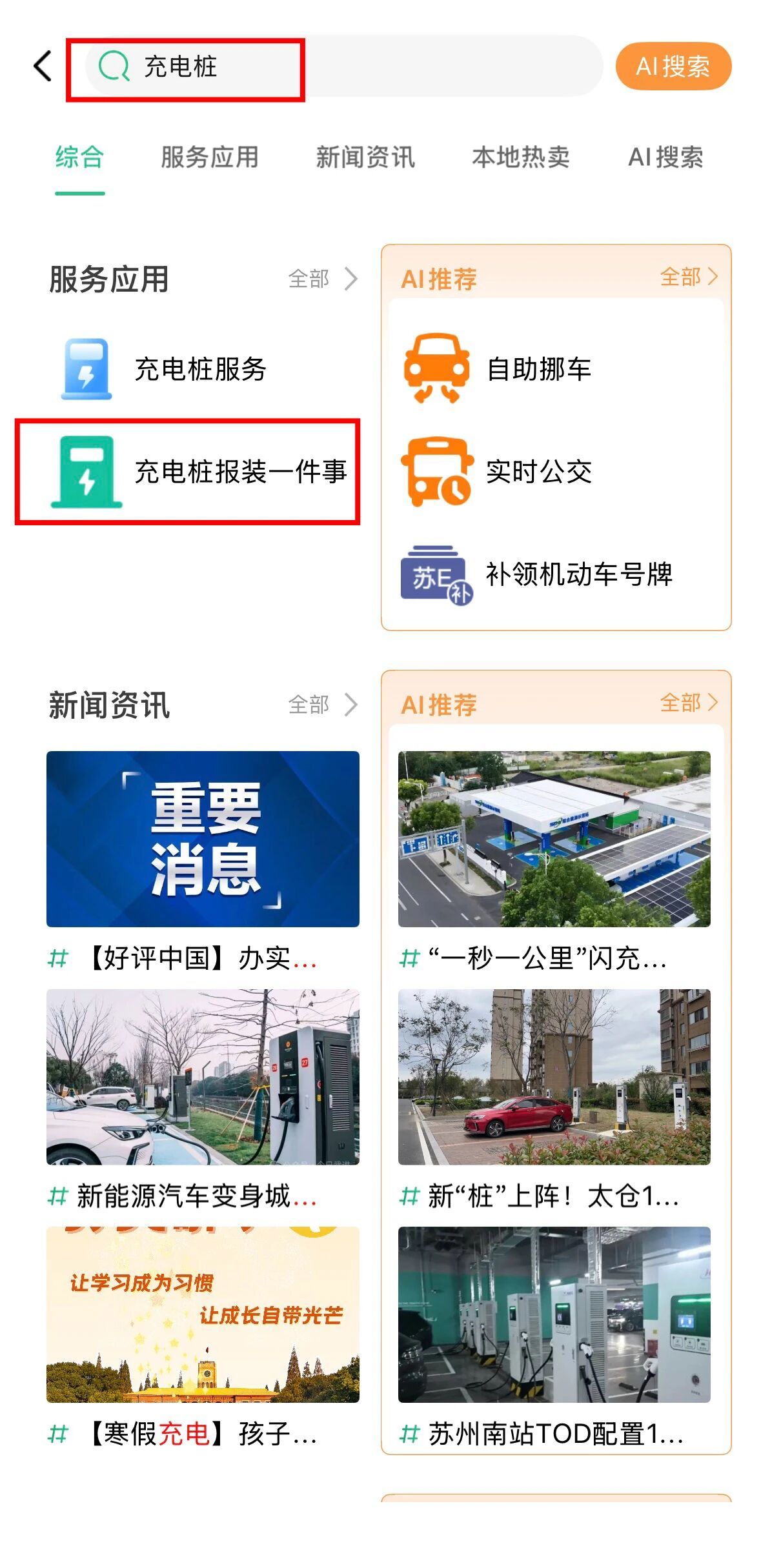Image resolution: width=761 pixels, height=1568 pixels.
Task: Tap the search field showing 充电桩
Action: pos(342,66)
